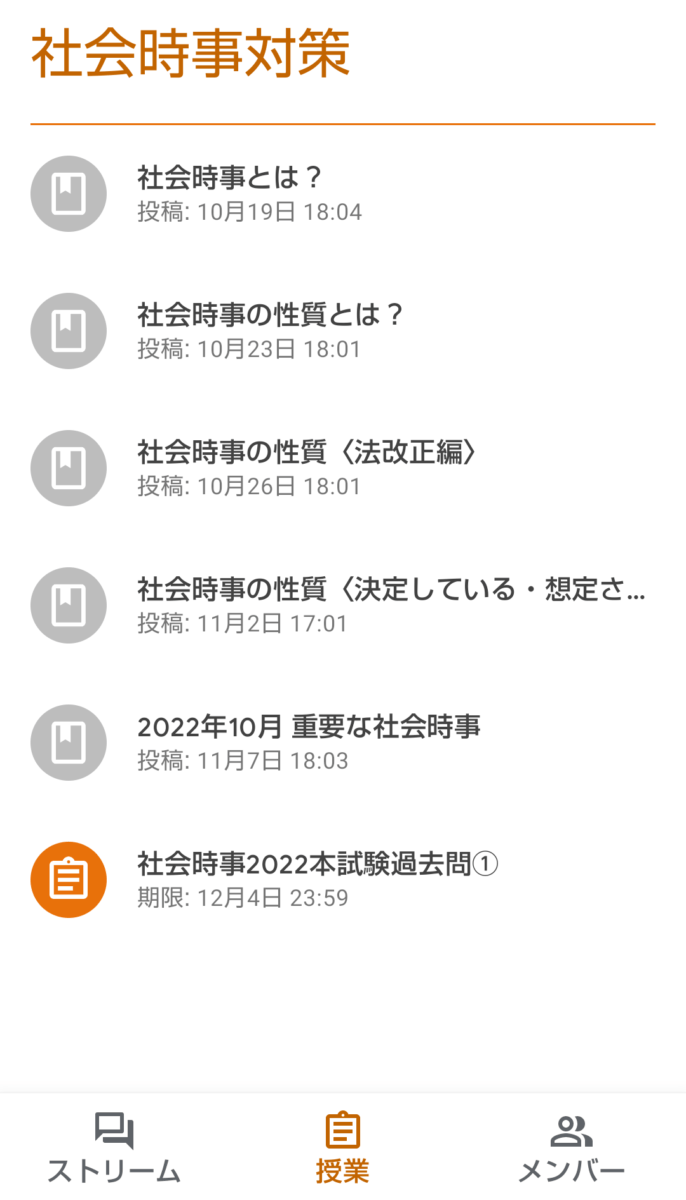Open 社会時事の性質〈法改正編〉

[x=343, y=468]
